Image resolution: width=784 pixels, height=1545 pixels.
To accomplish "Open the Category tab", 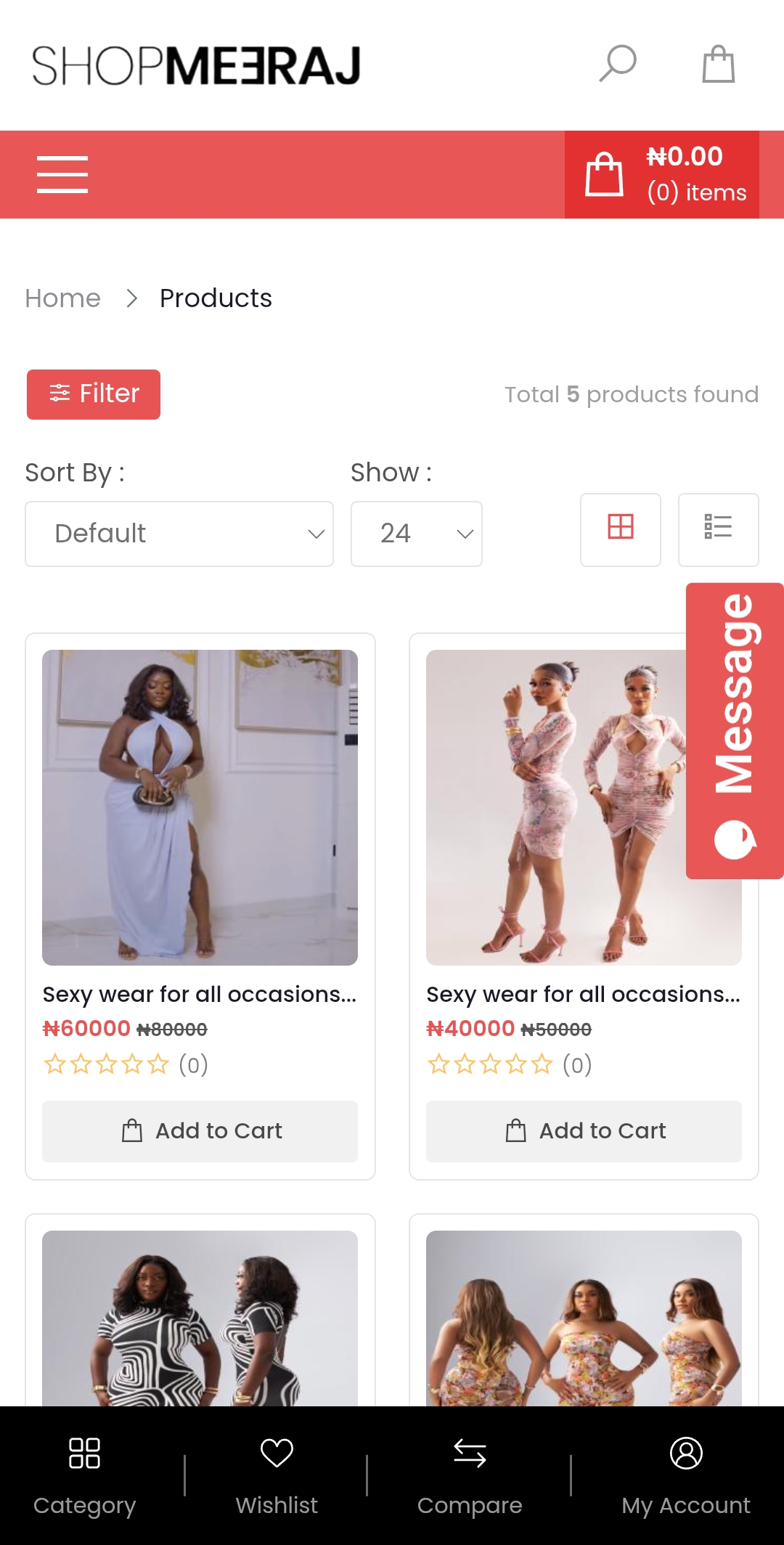I will [84, 1475].
